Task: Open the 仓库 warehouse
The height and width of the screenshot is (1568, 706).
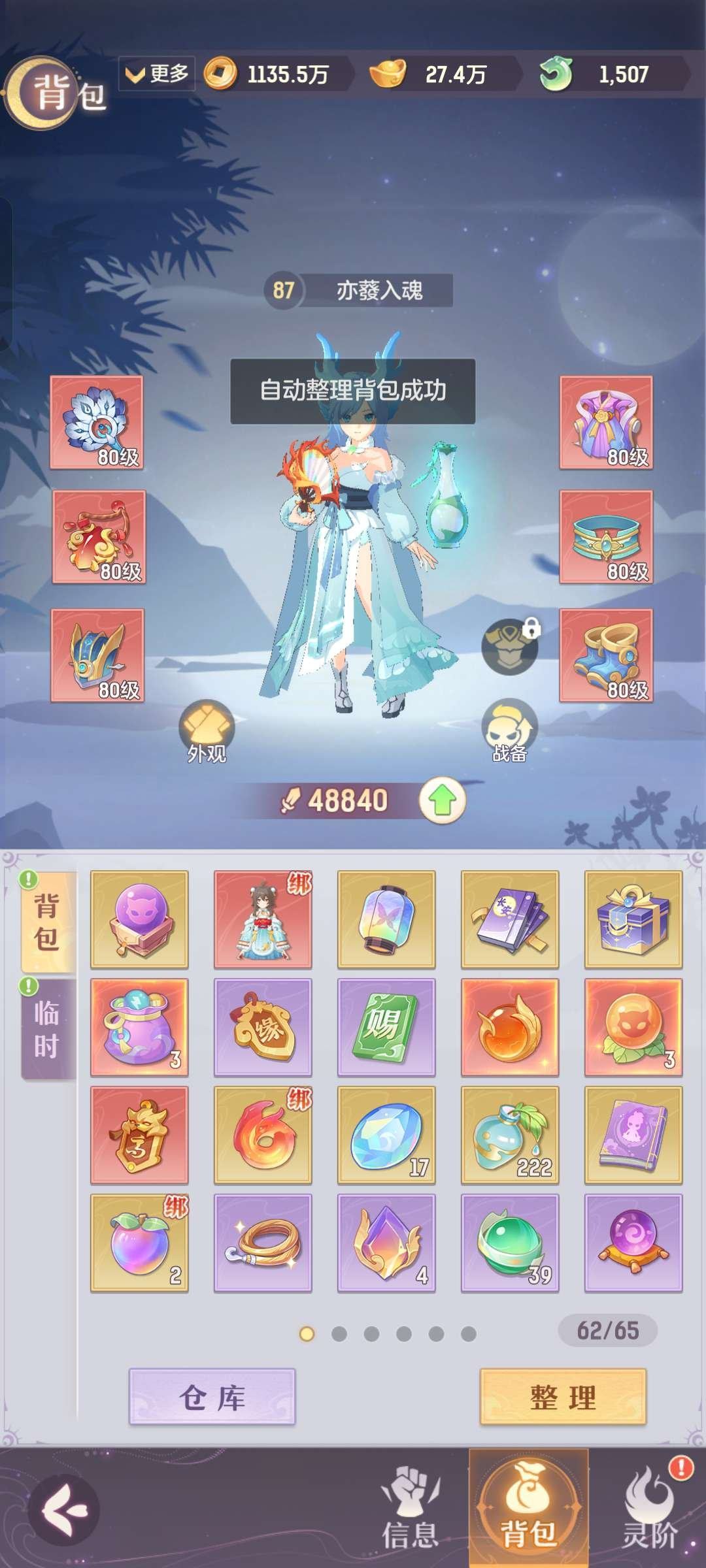Action: click(212, 1397)
